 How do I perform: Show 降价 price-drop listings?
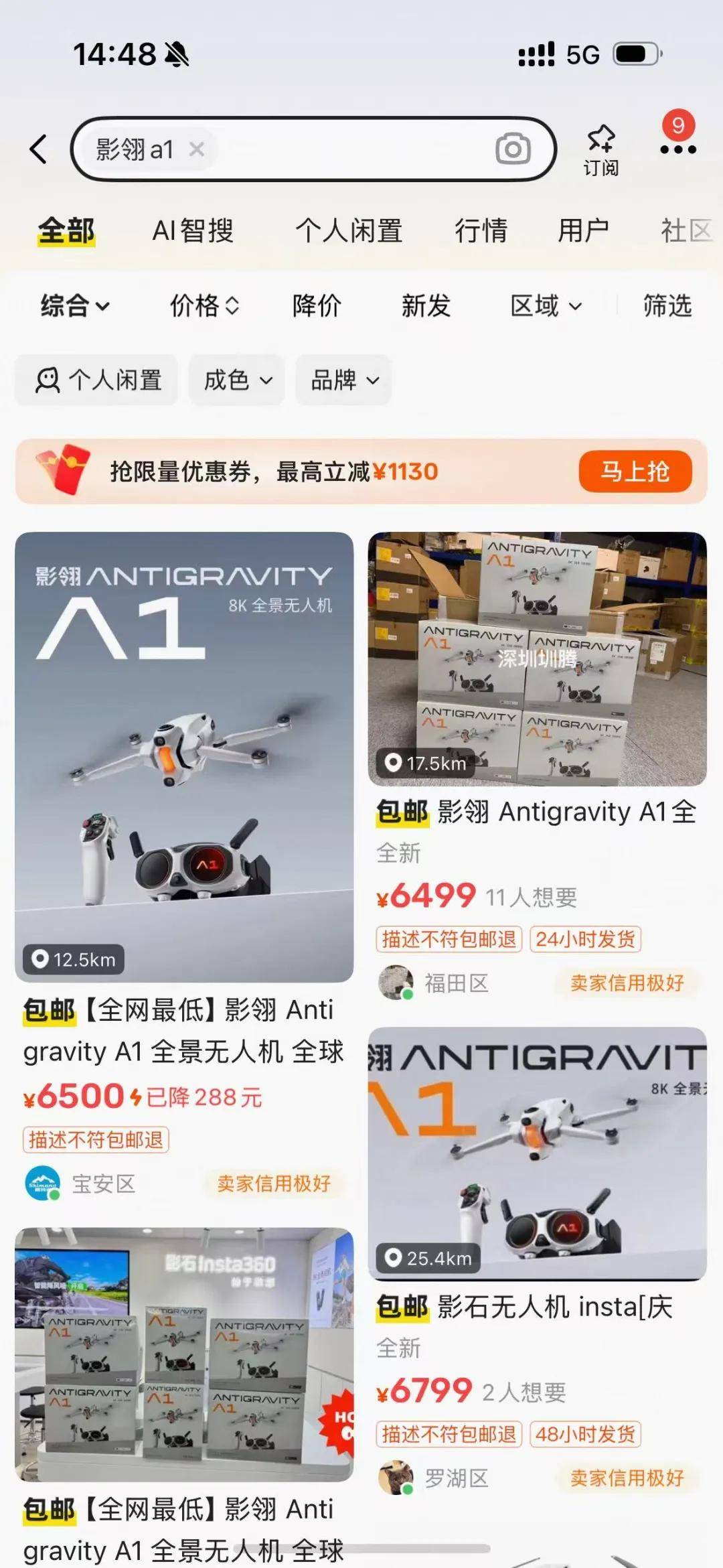click(x=317, y=306)
